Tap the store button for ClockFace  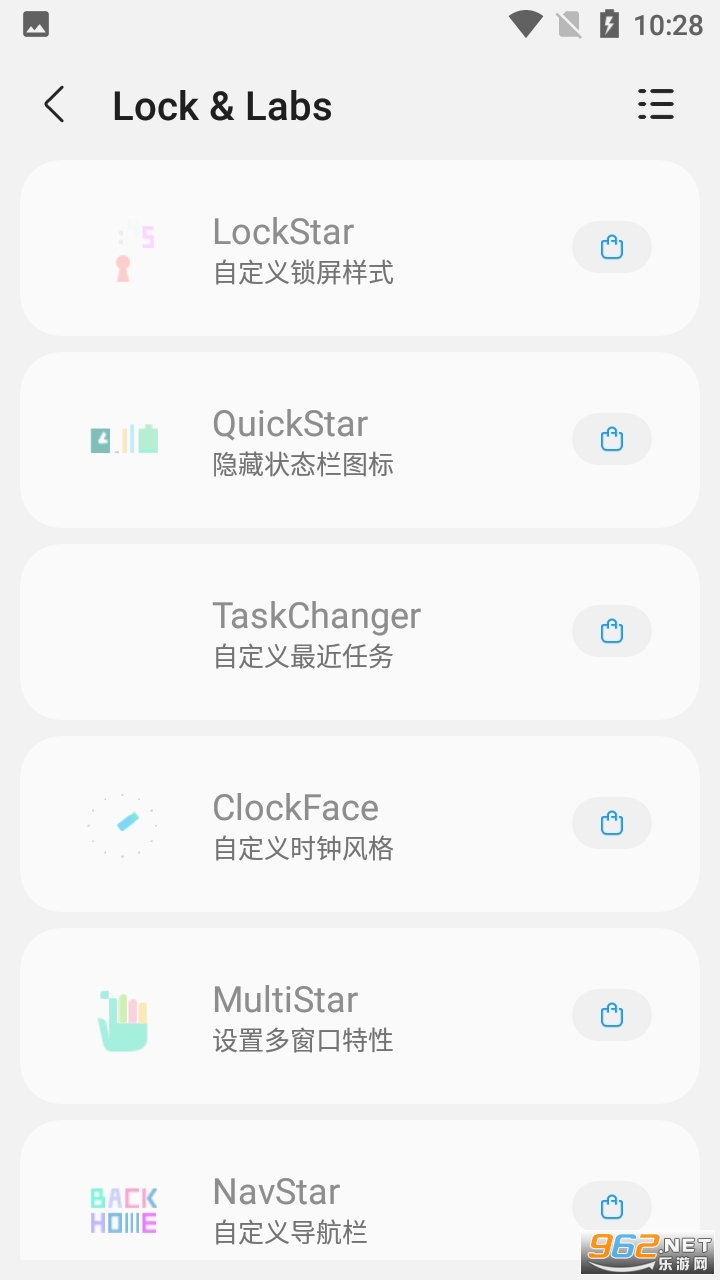[x=611, y=823]
